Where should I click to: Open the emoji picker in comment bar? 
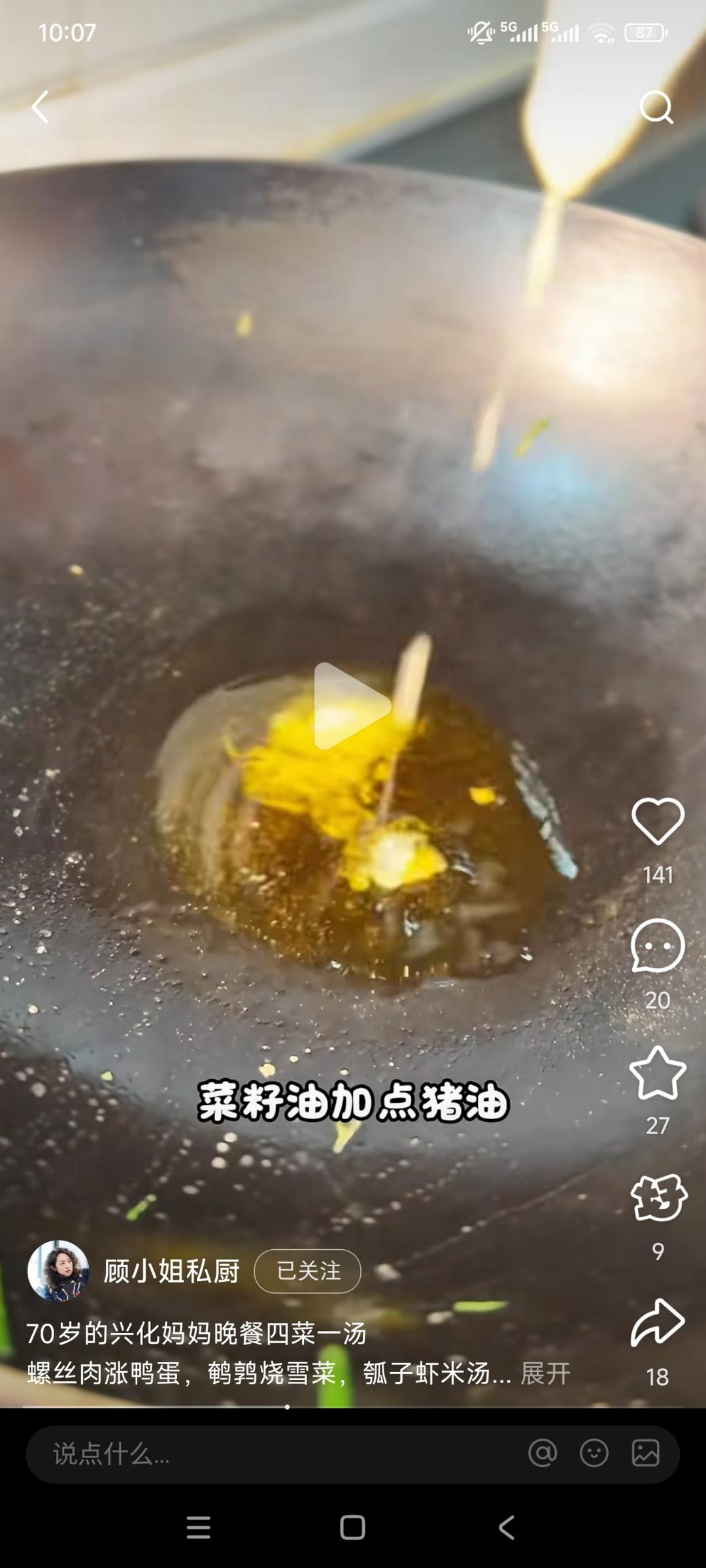[x=594, y=1453]
